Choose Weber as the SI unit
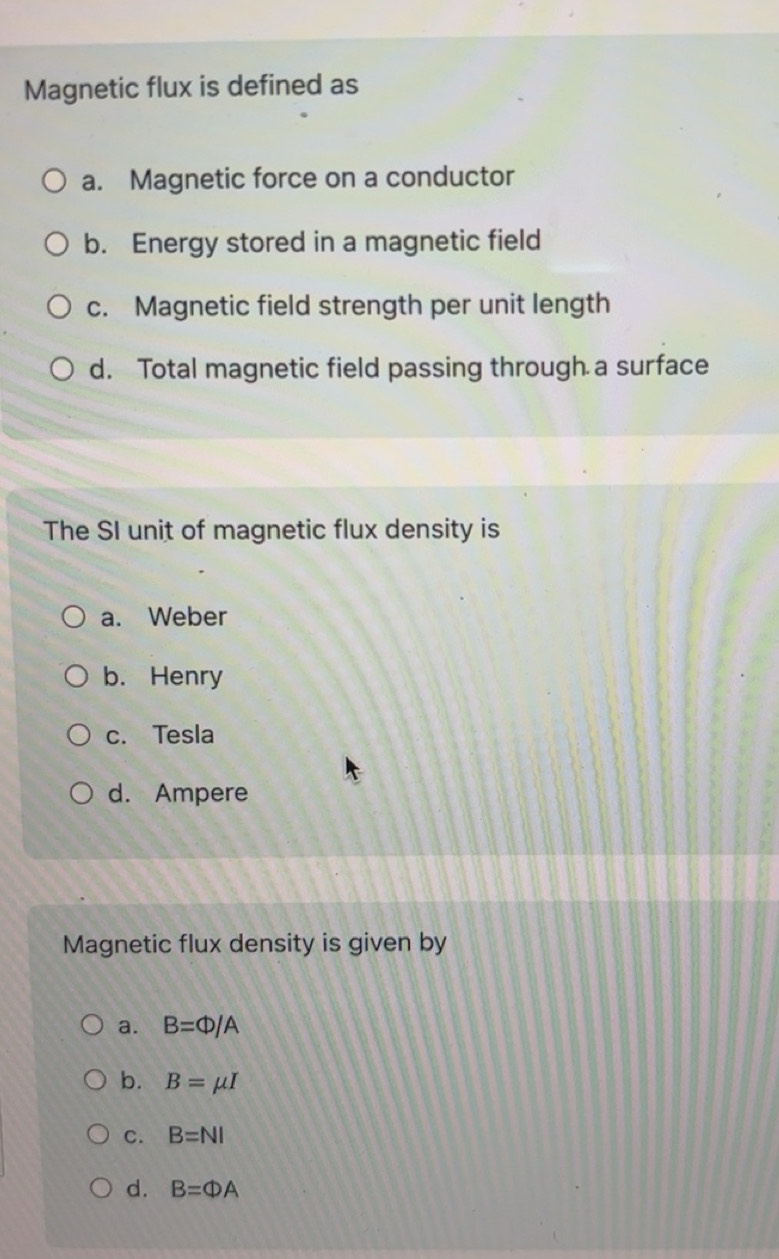This screenshot has height=1259, width=779. tap(74, 618)
